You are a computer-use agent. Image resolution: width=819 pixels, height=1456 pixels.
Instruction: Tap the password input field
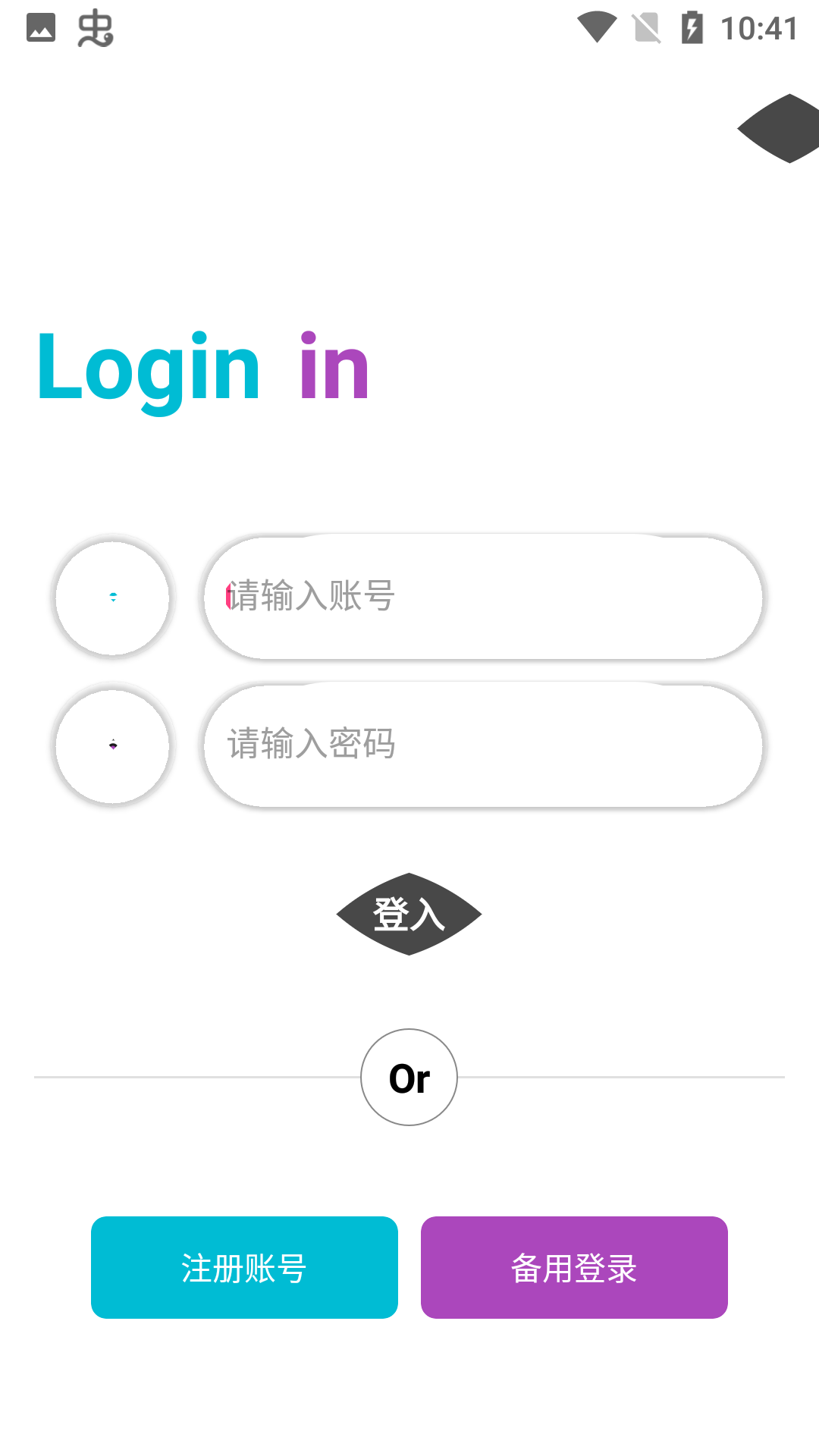482,745
